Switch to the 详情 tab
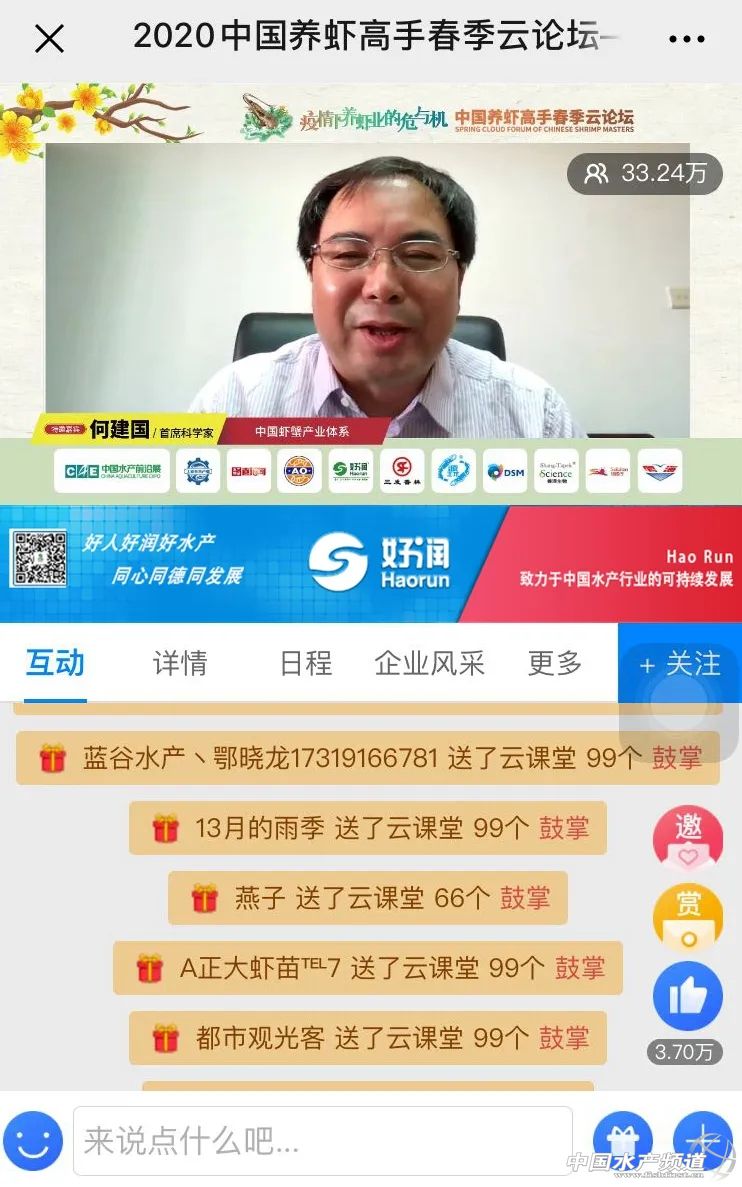 click(180, 663)
